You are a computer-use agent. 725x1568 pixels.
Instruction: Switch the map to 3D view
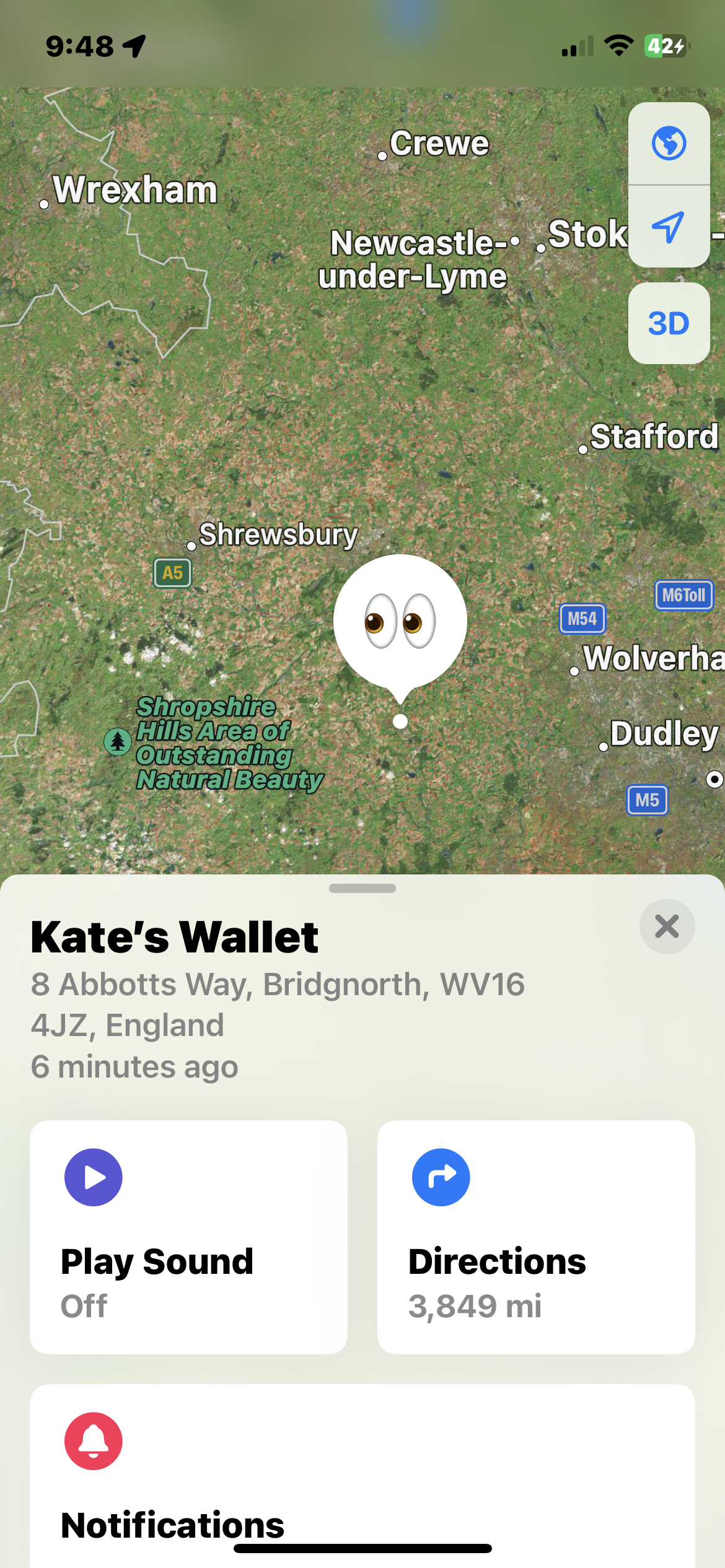click(x=669, y=323)
